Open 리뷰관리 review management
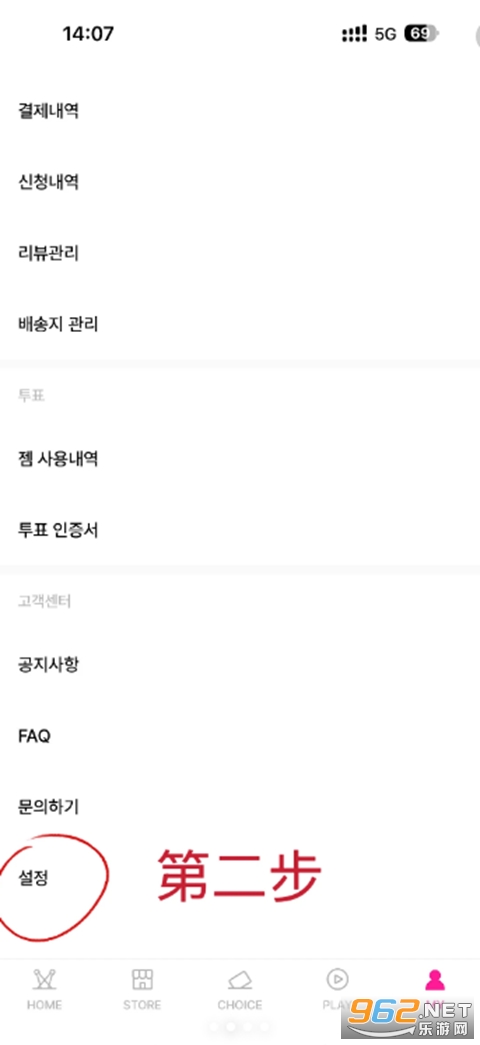This screenshot has width=480, height=1045. pos(240,253)
